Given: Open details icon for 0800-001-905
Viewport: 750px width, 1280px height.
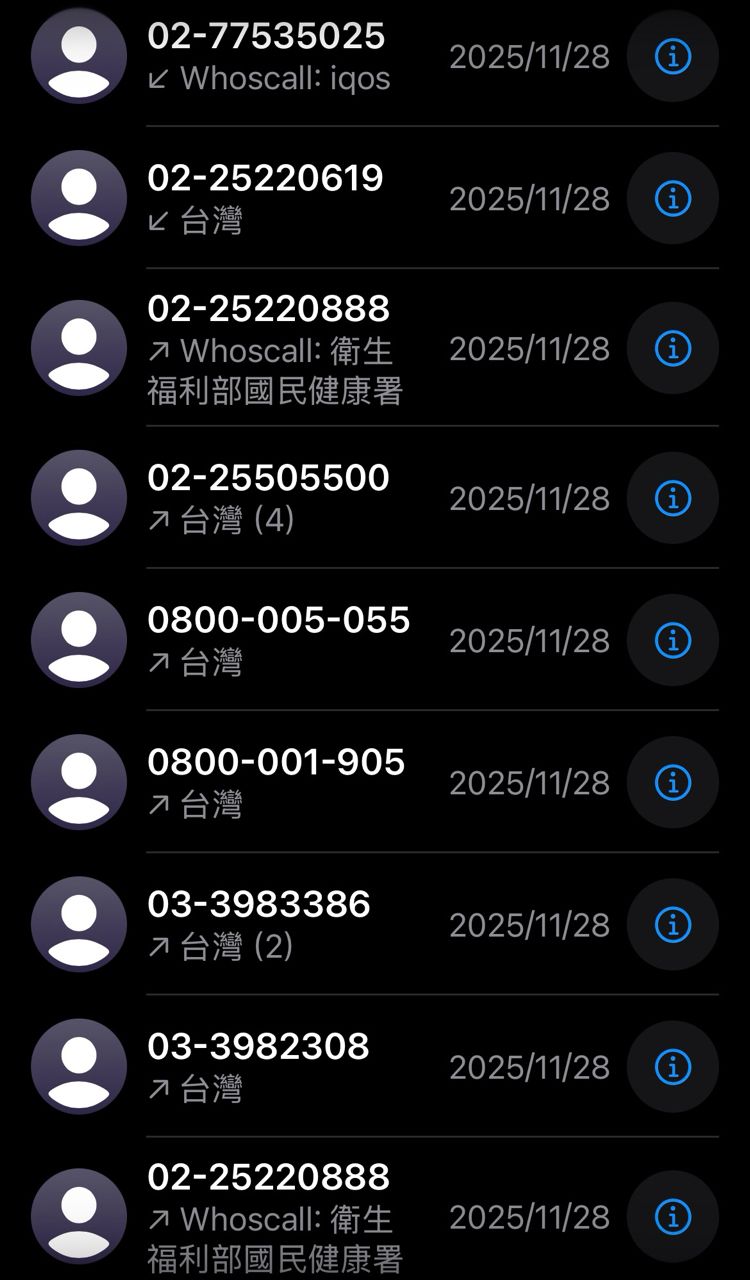Looking at the screenshot, I should (x=672, y=781).
